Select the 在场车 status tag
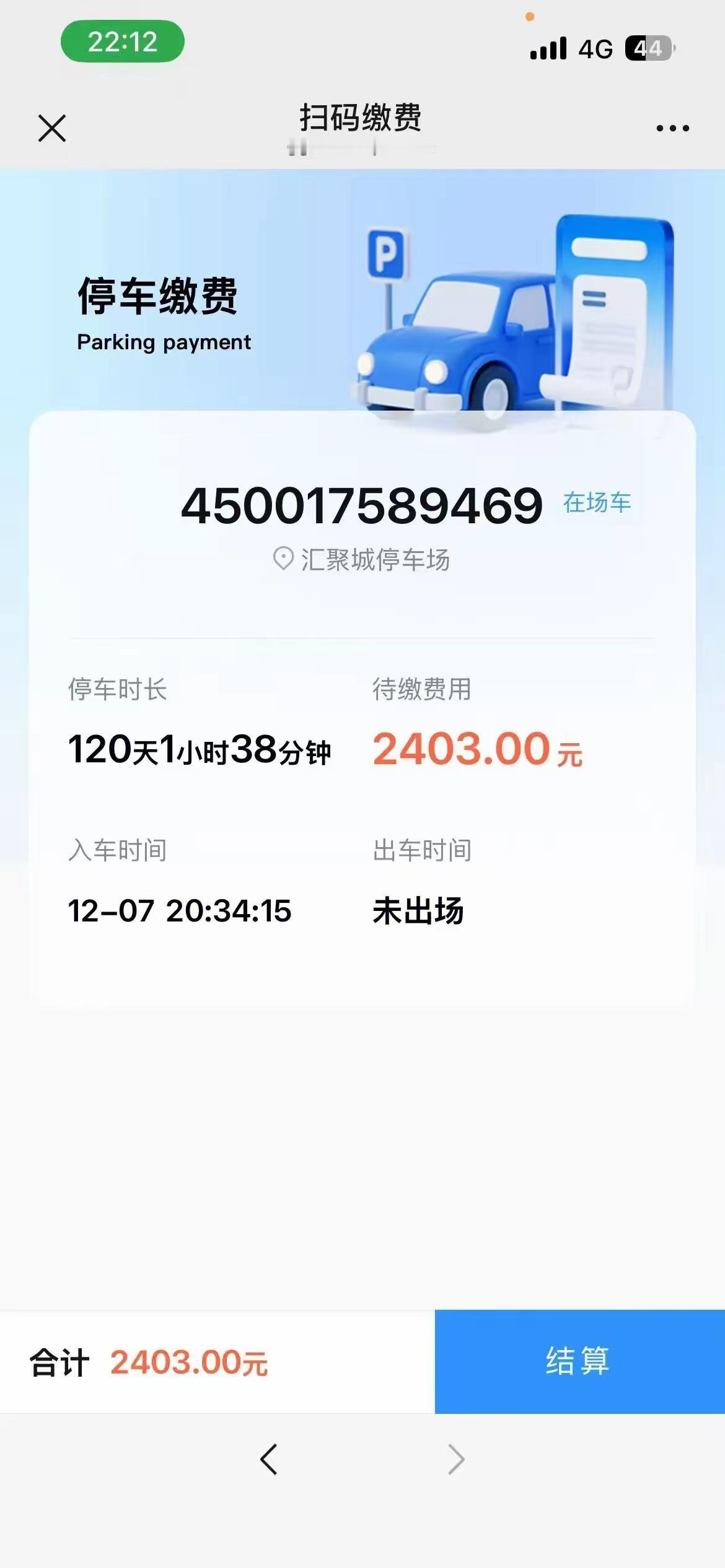The image size is (725, 1568). tap(597, 503)
